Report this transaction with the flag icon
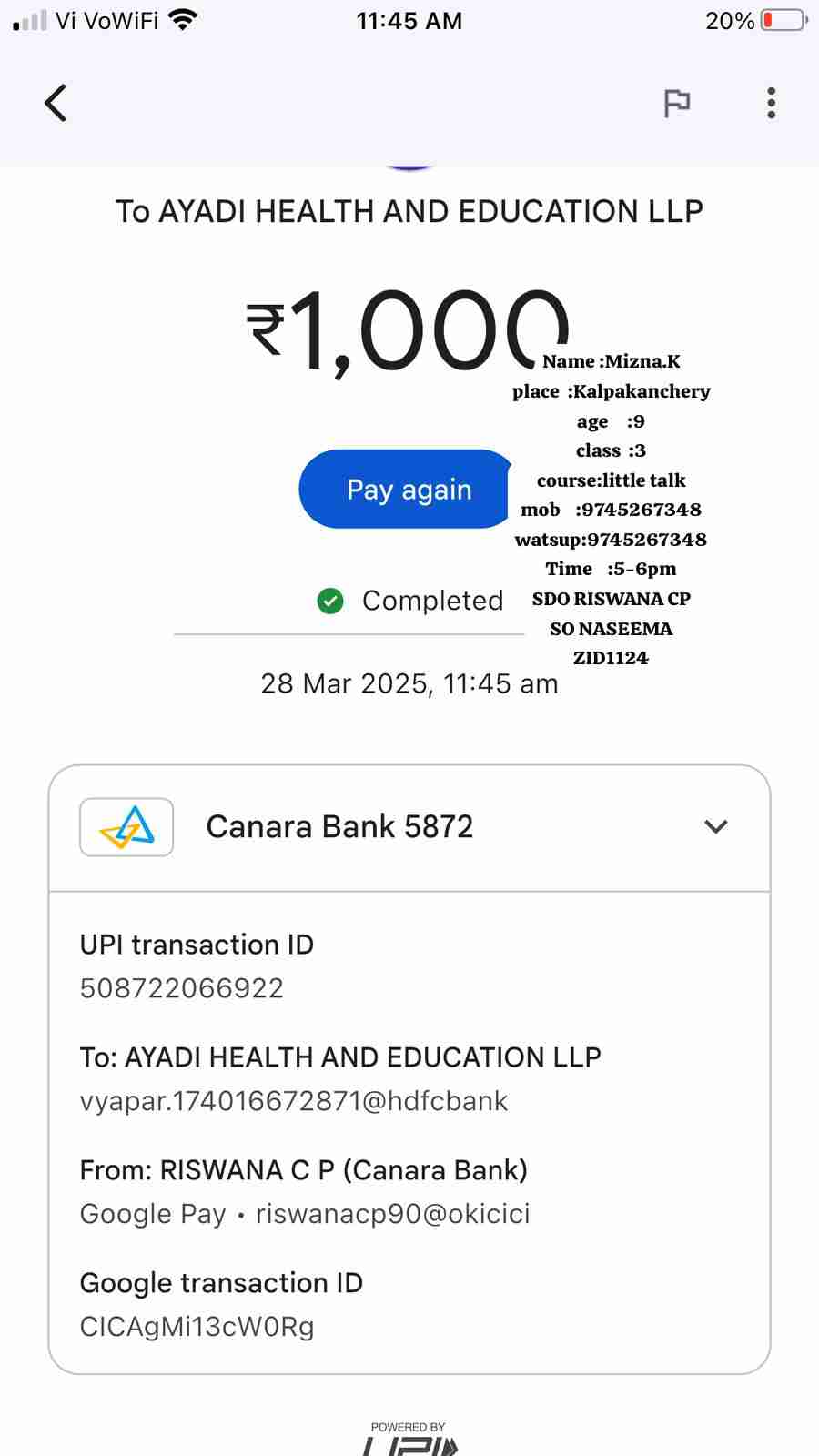 tap(676, 103)
